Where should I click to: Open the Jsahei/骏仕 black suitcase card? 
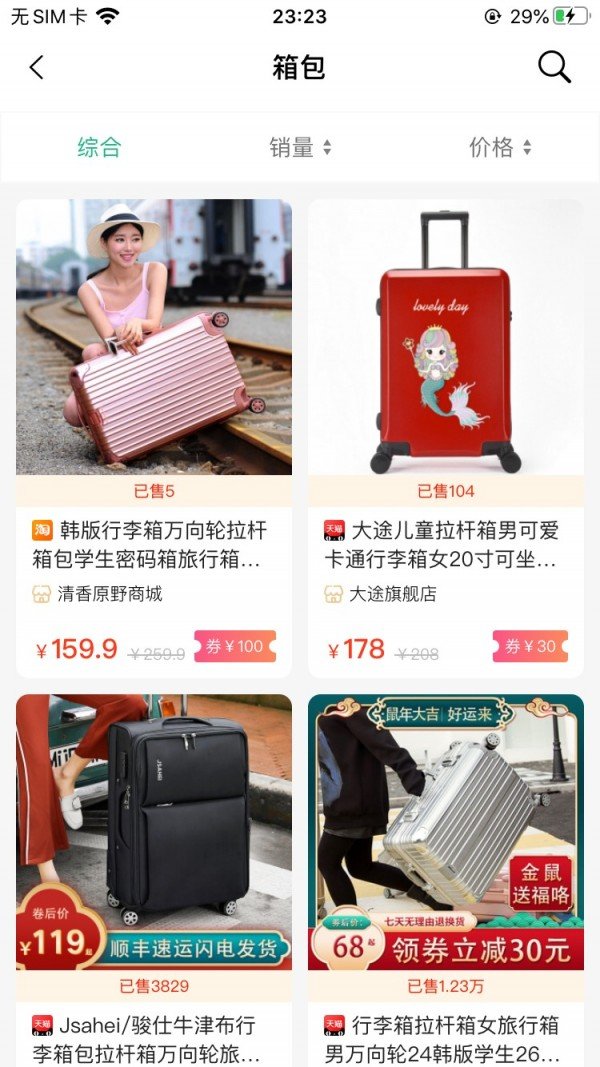pos(154,832)
